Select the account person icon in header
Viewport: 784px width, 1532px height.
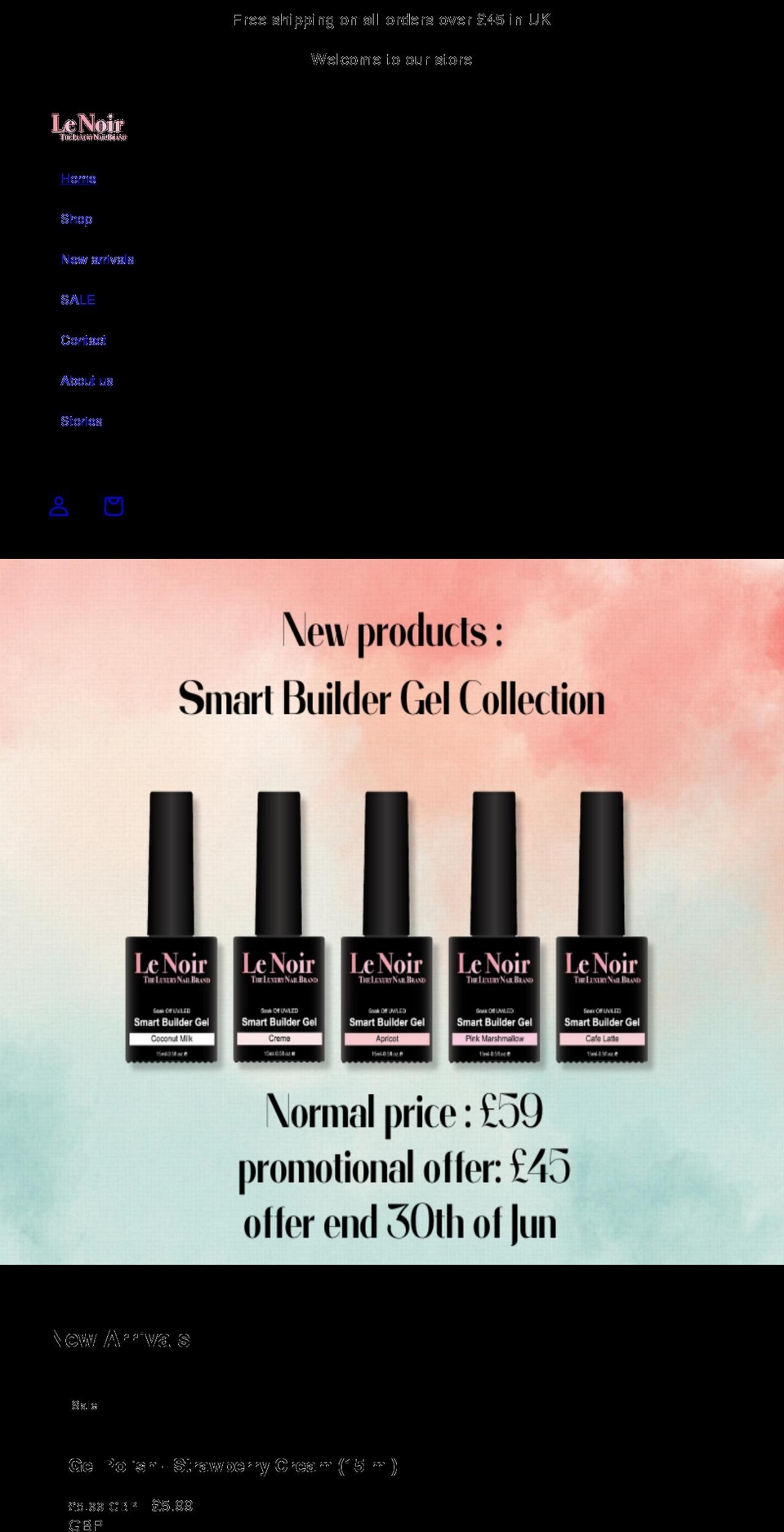(x=58, y=506)
